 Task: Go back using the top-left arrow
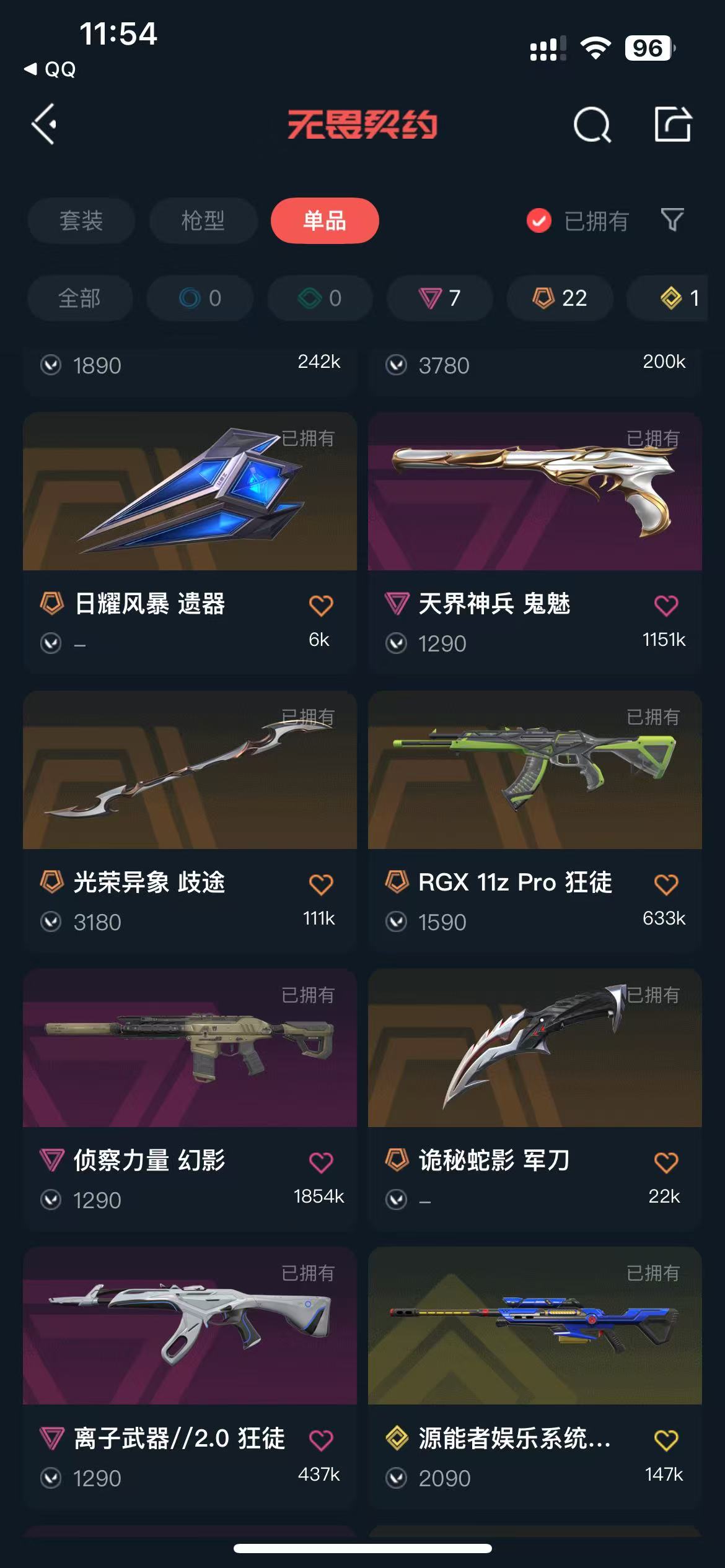pyautogui.click(x=45, y=124)
